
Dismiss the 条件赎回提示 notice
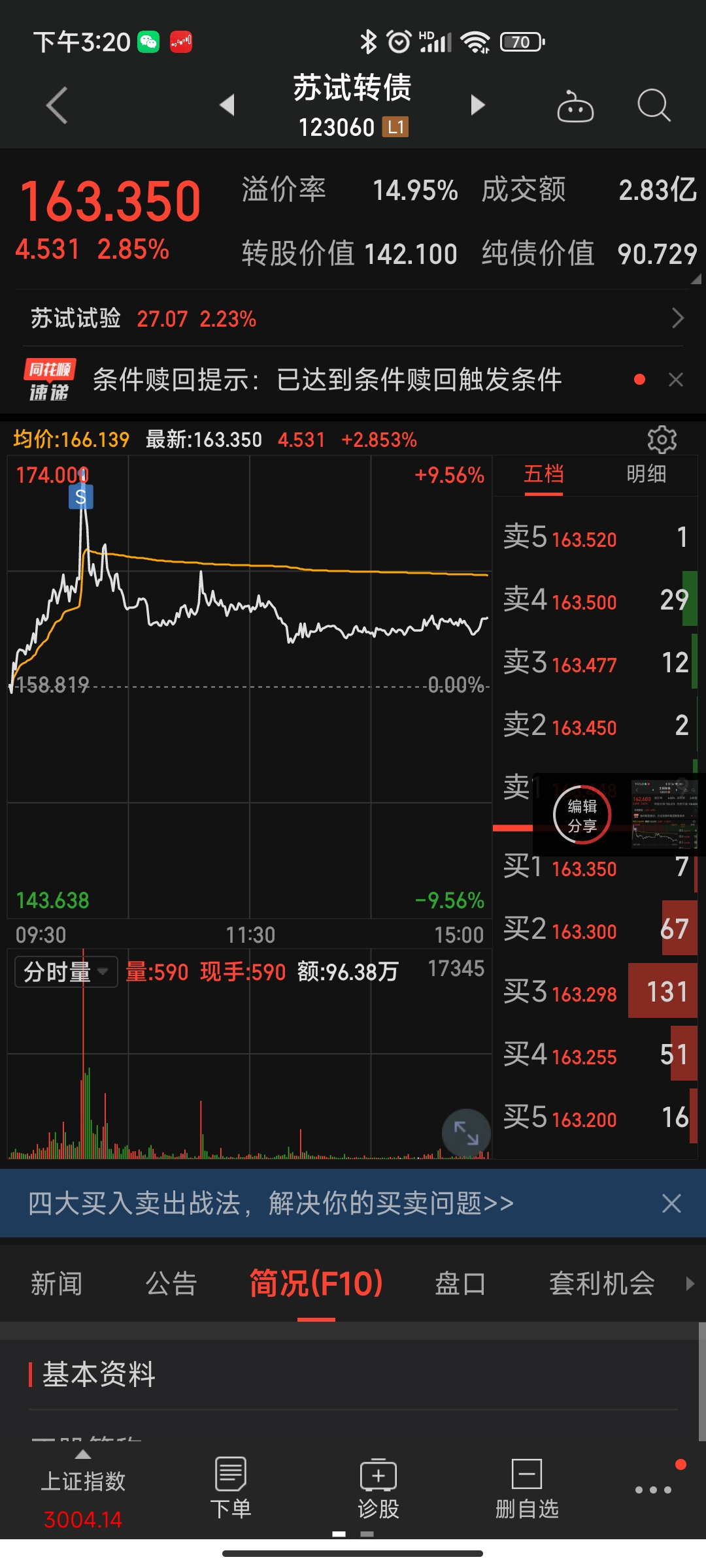[x=676, y=380]
